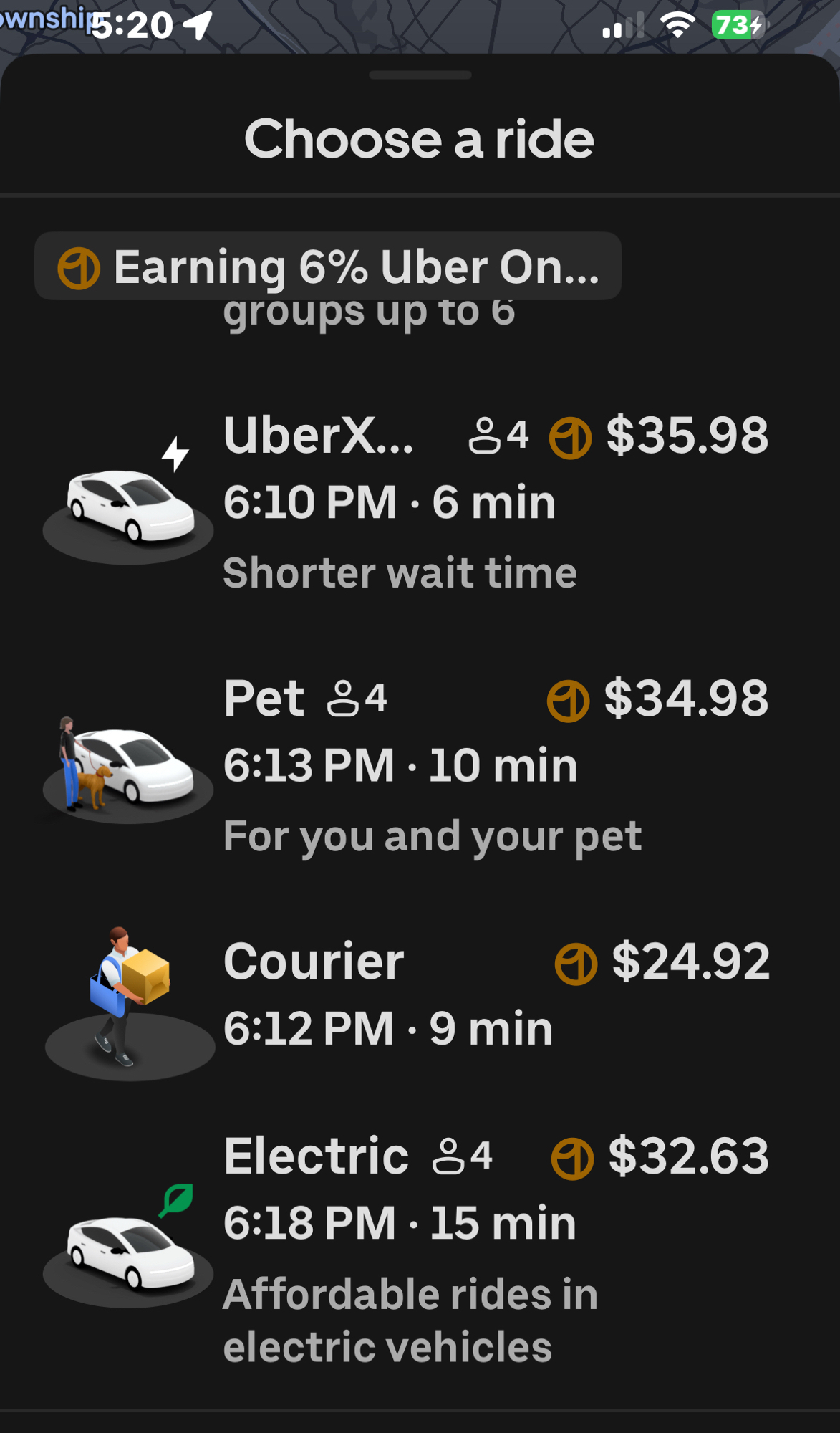Choose the Pet ride option
Screen dimensions: 840x1433
tap(420, 765)
